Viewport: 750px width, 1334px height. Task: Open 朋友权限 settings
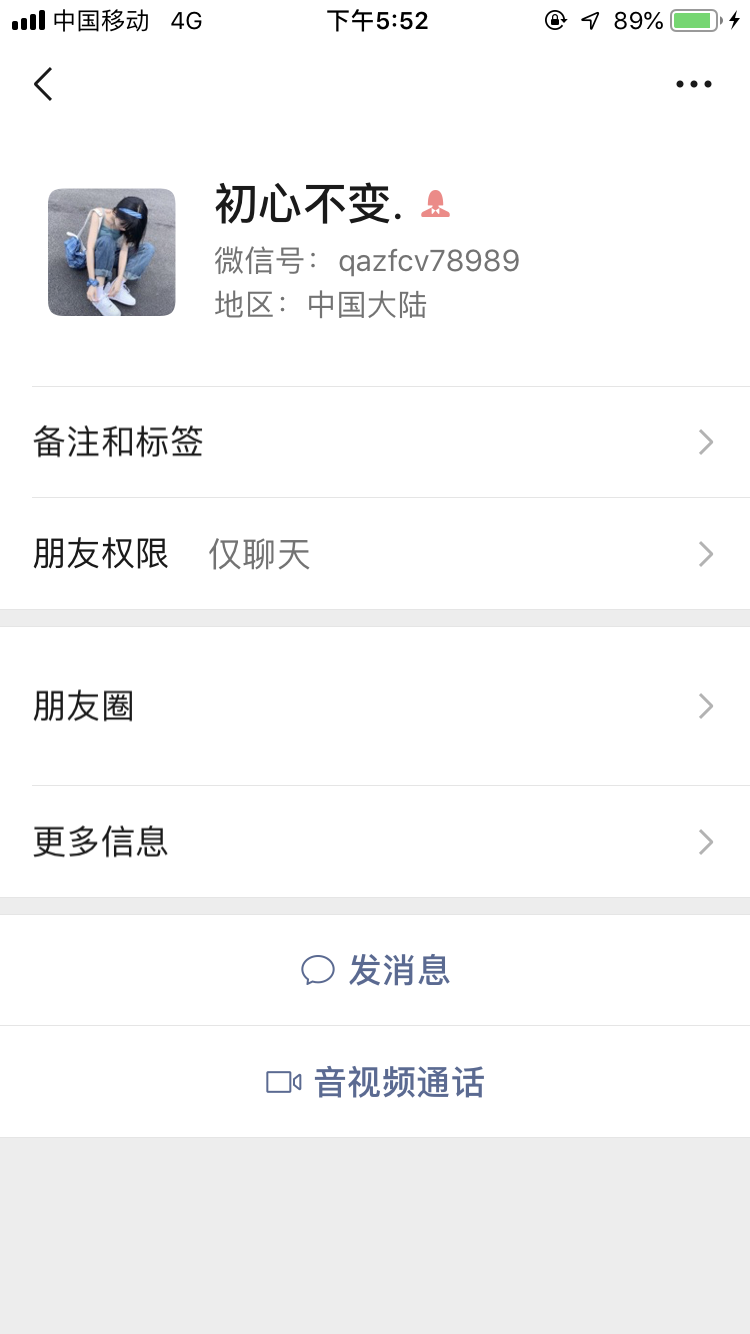[375, 554]
